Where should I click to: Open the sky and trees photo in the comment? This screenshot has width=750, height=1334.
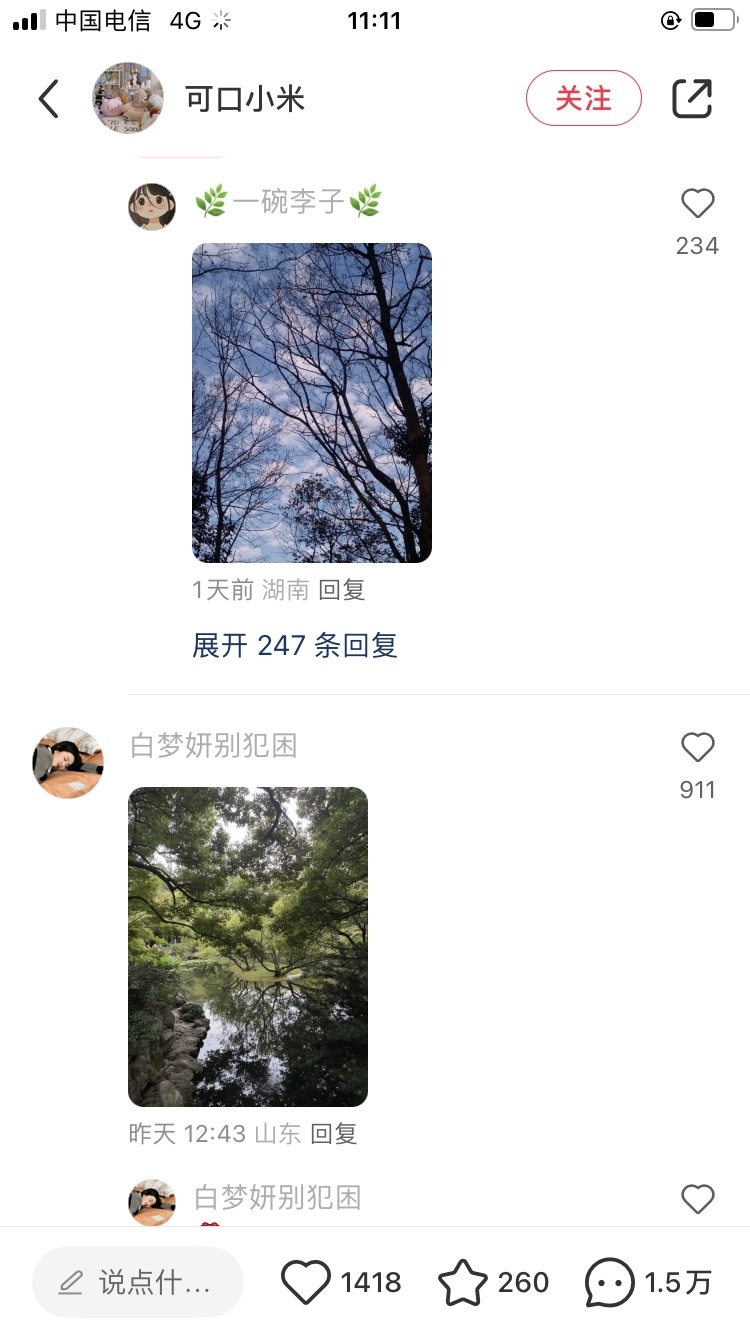pyautogui.click(x=312, y=402)
